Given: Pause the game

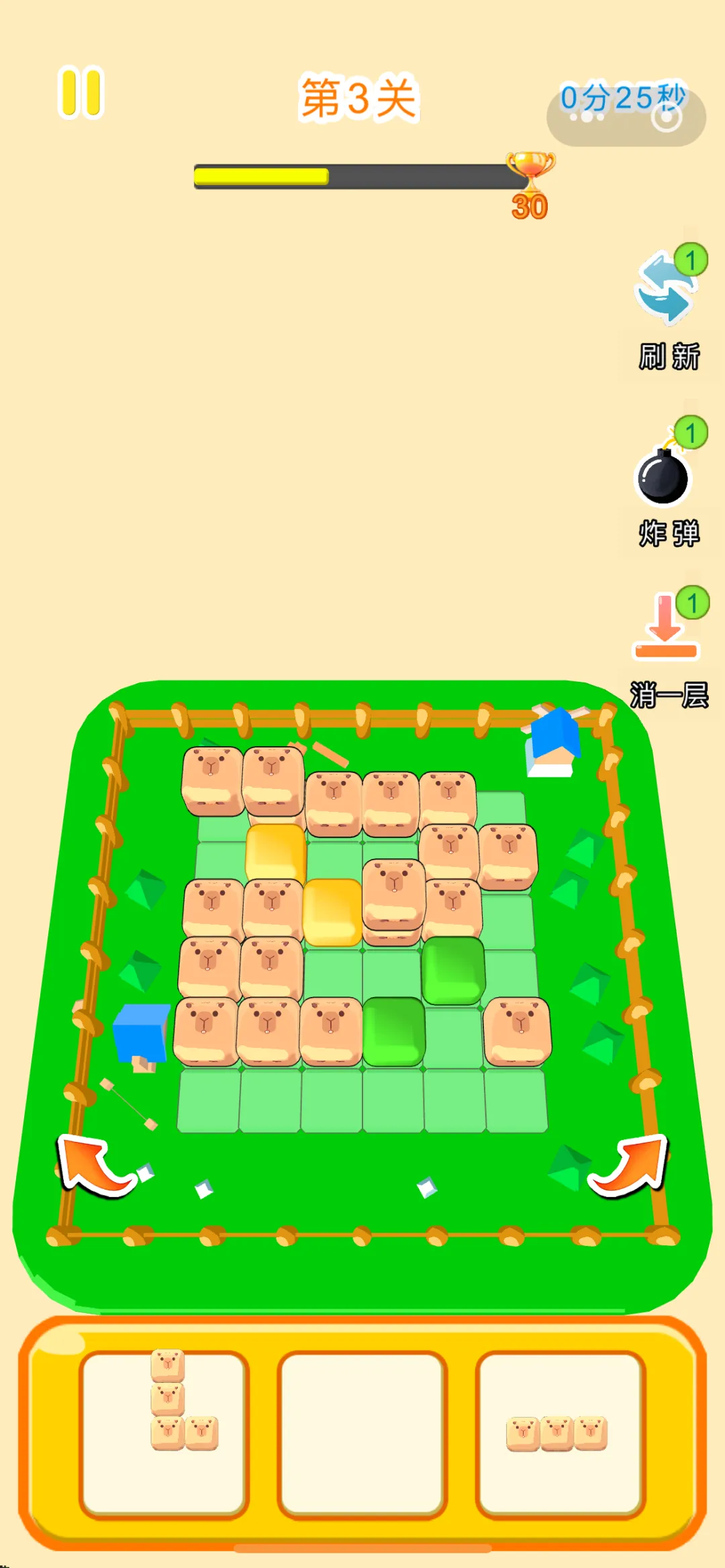Looking at the screenshot, I should click(x=81, y=92).
